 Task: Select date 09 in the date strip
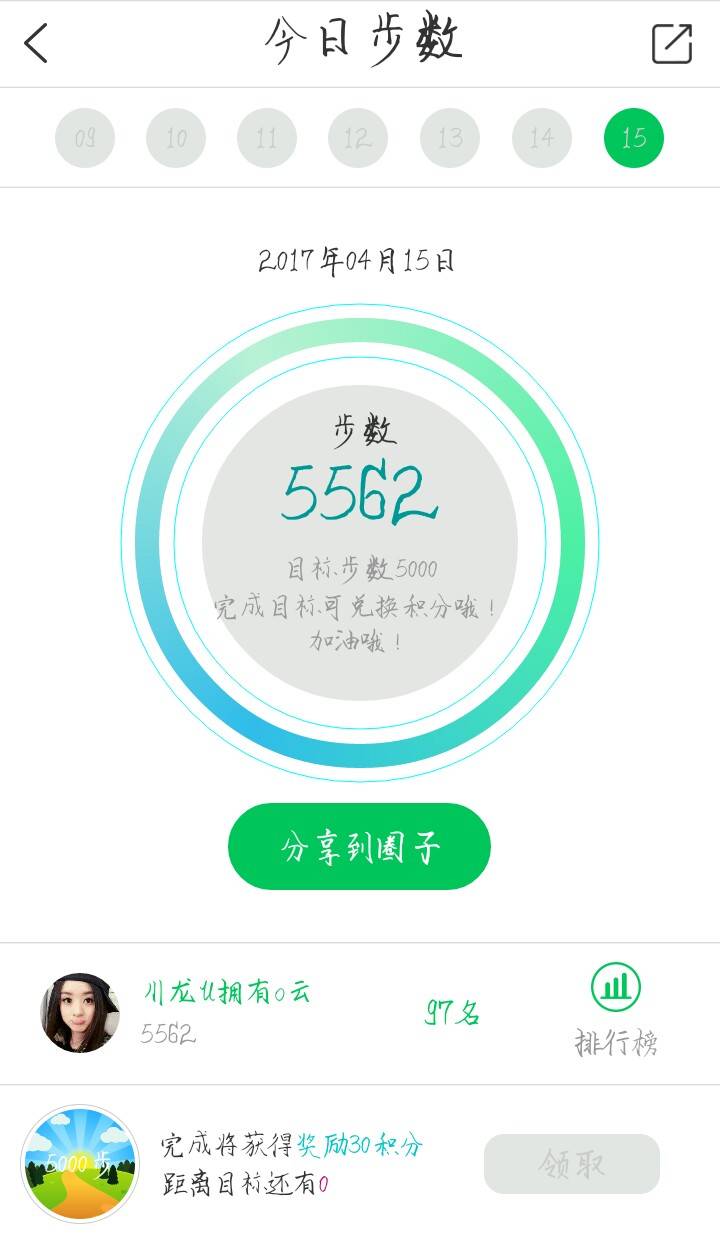[85, 138]
